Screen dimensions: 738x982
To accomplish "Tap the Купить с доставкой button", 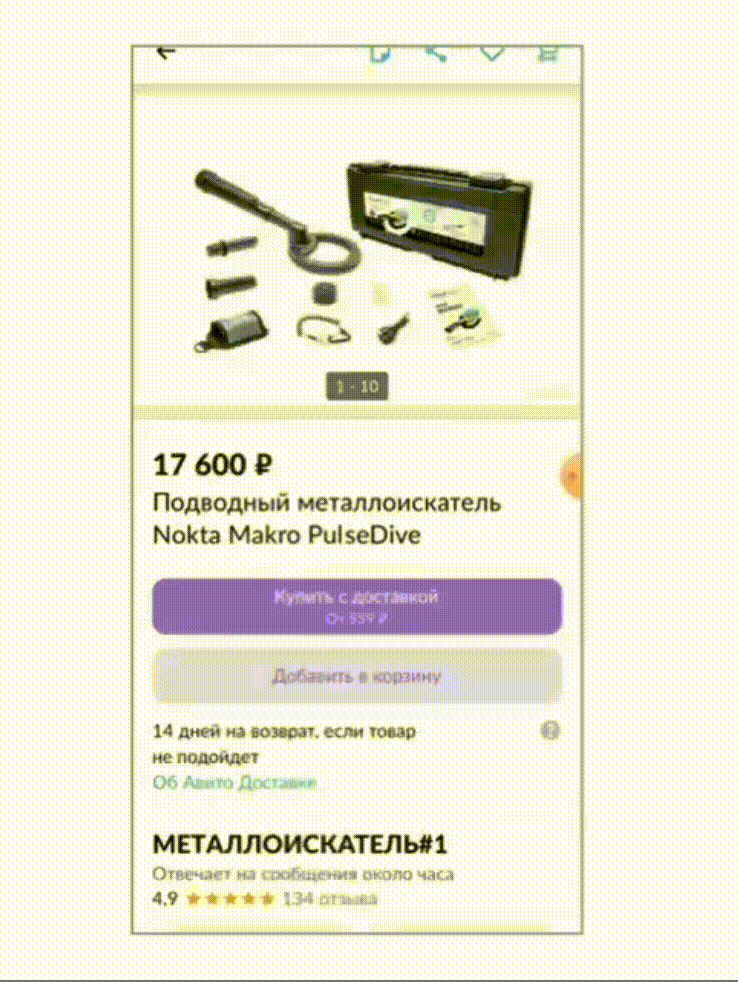I will coord(357,606).
